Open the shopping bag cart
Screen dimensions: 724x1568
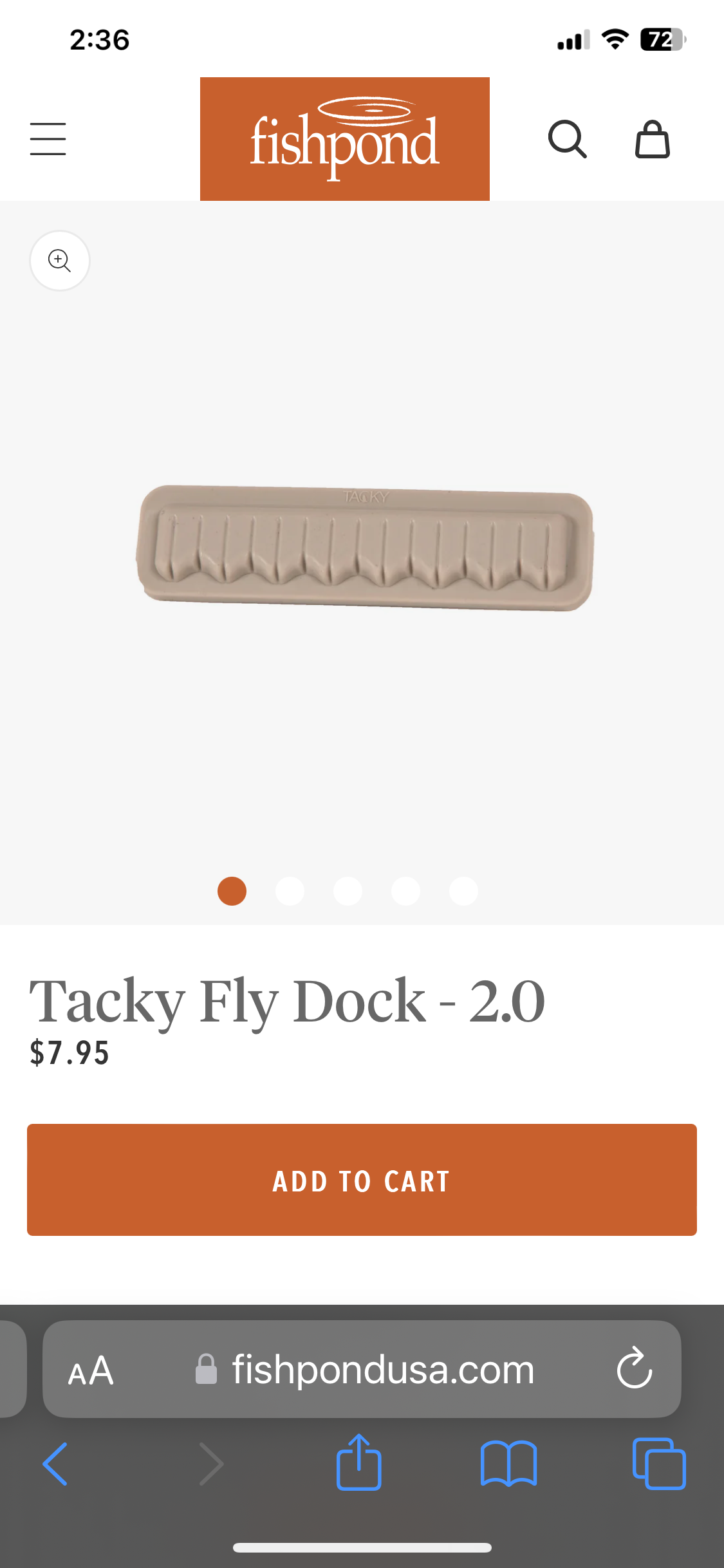(x=653, y=139)
